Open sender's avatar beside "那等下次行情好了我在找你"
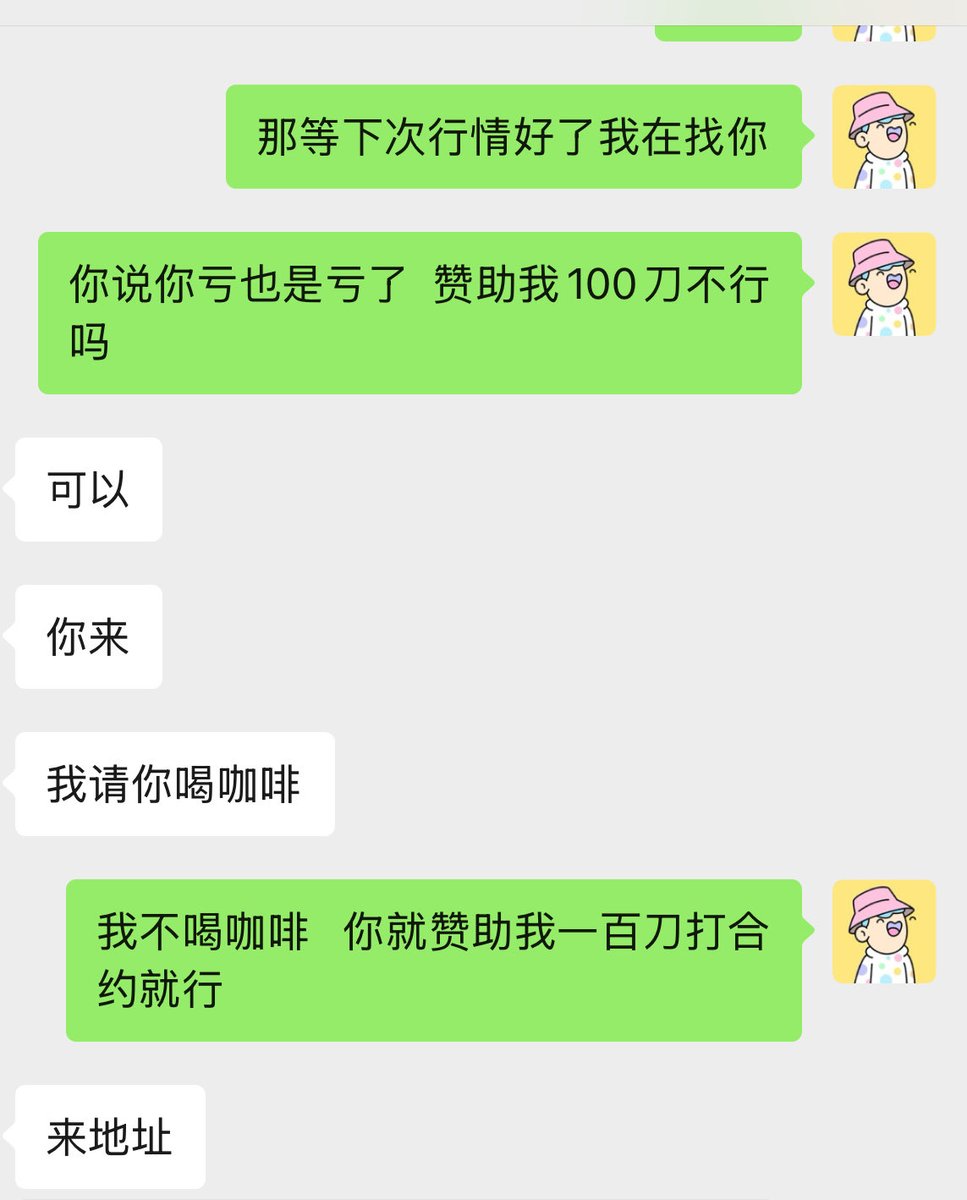The image size is (967, 1200). (884, 137)
